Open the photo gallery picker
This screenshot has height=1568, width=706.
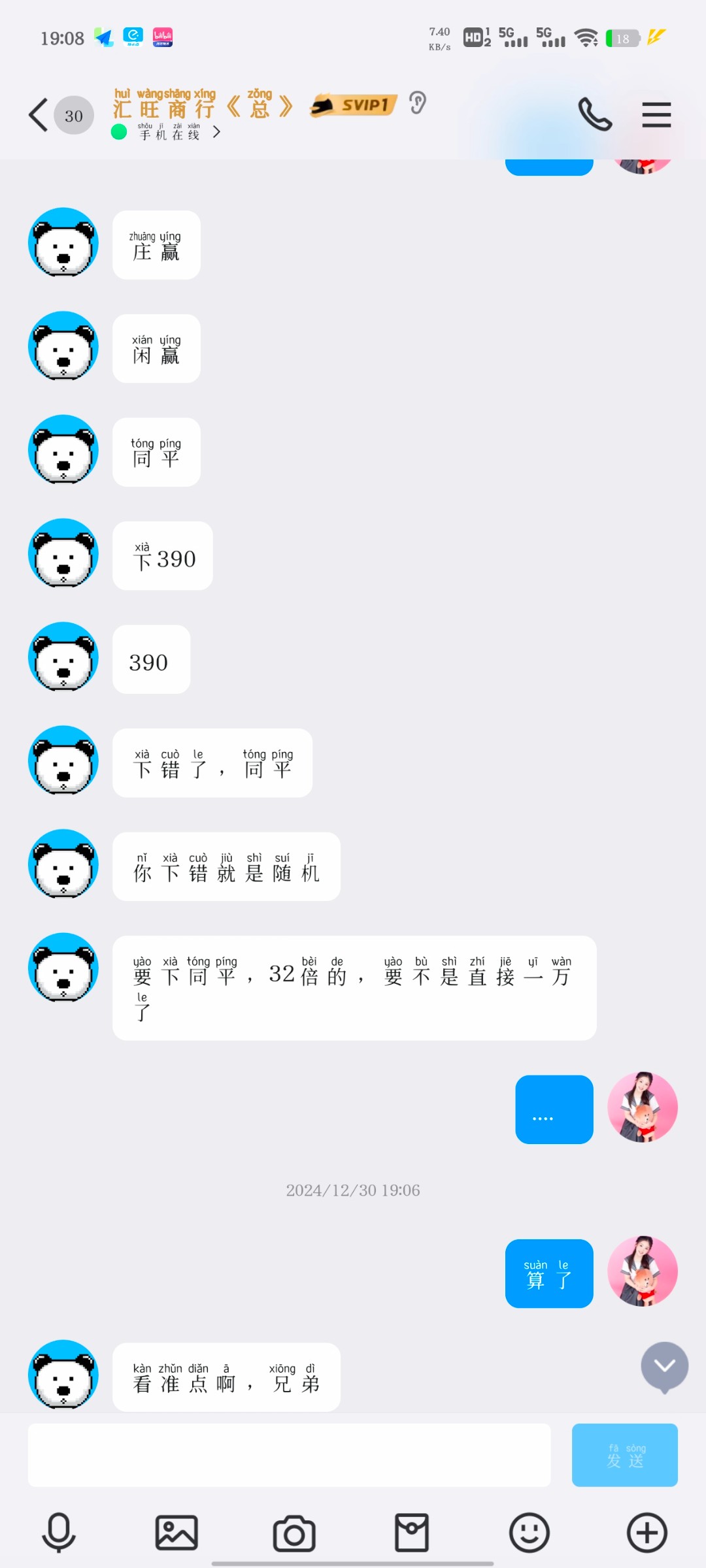pyautogui.click(x=176, y=1532)
